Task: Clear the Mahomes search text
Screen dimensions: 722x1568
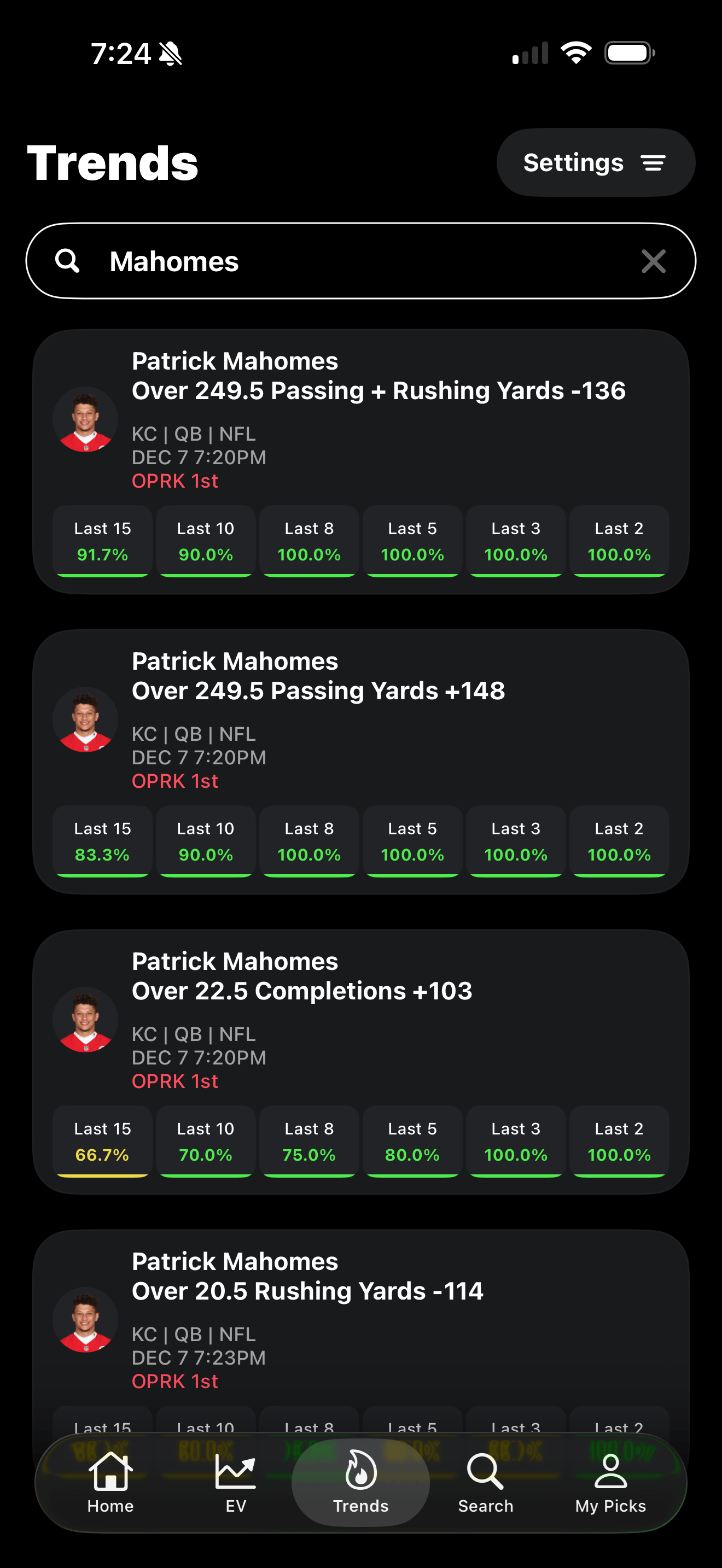Action: [x=653, y=261]
